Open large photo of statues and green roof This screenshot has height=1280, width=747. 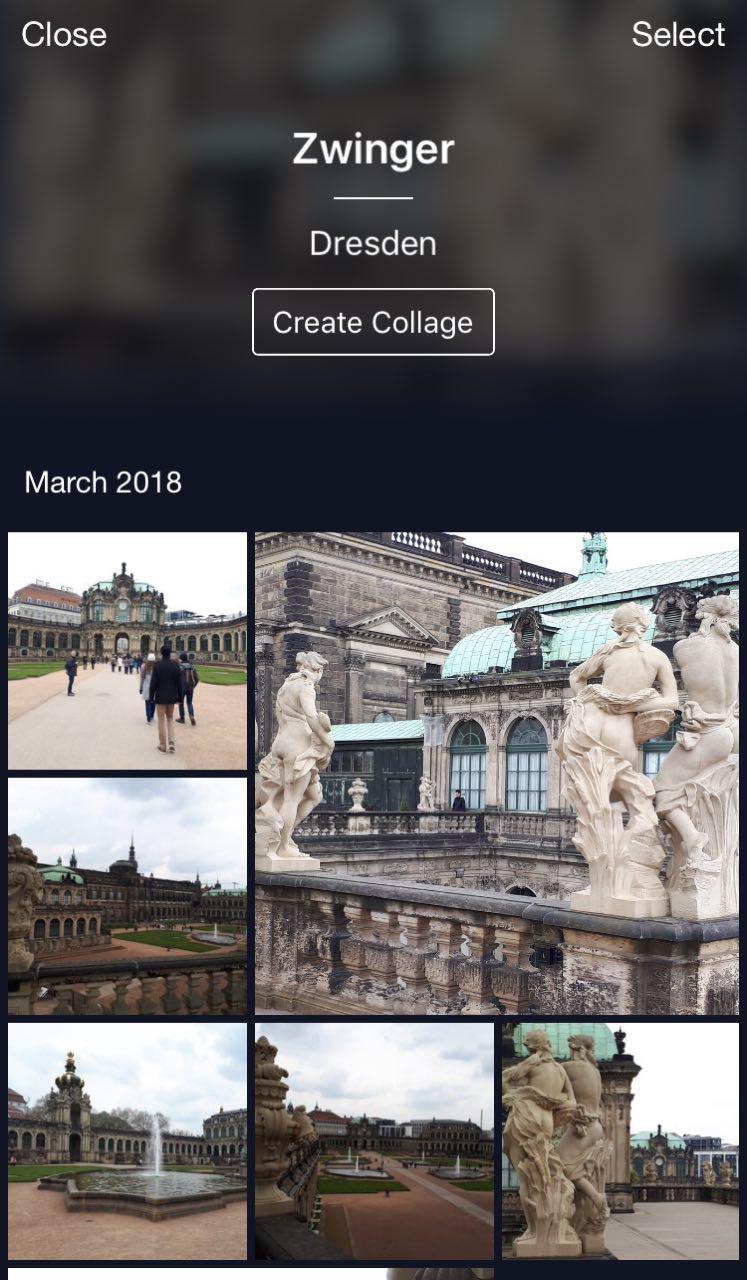tap(496, 773)
